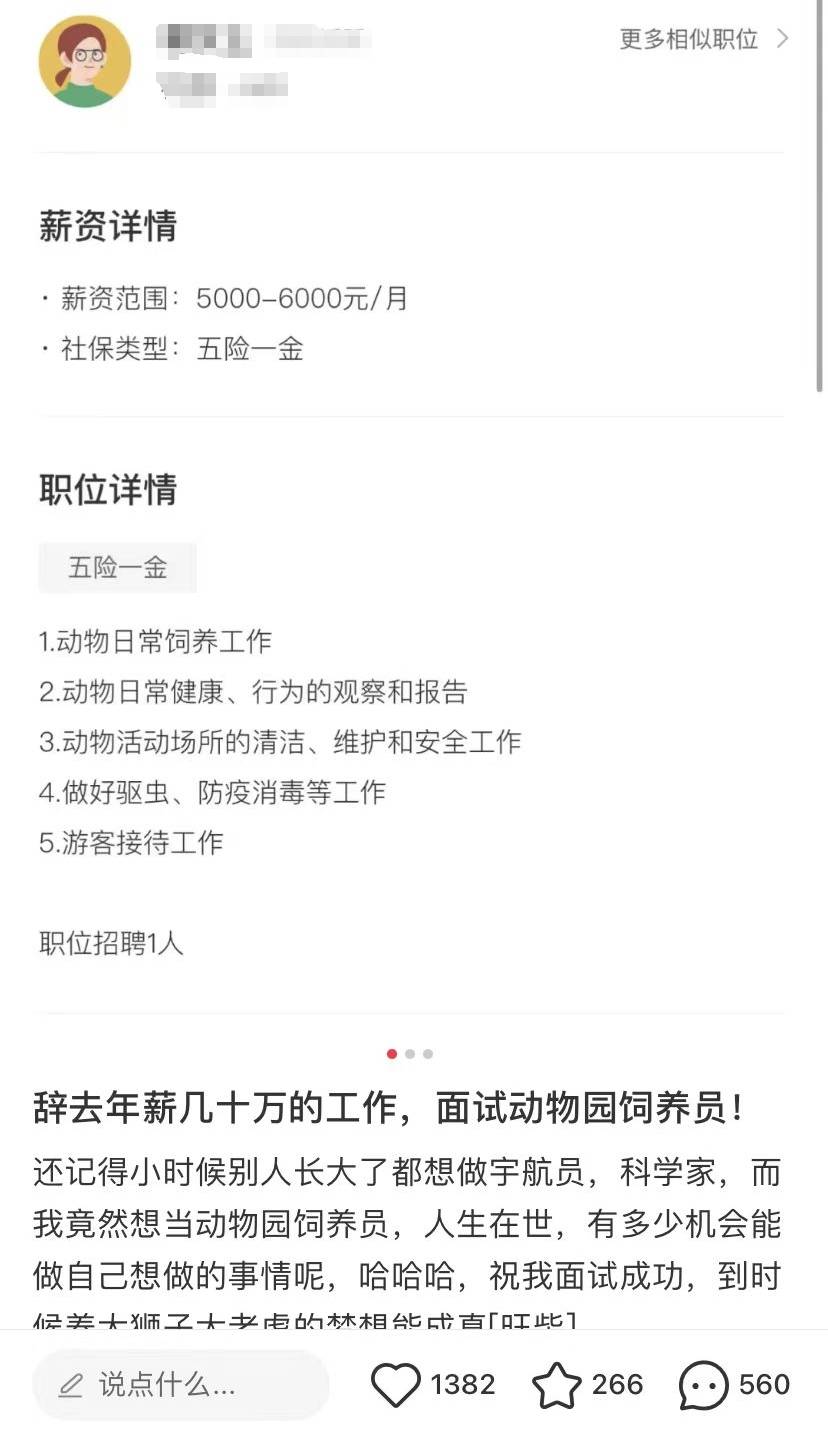The image size is (828, 1451).
Task: Collect the post using the star icon
Action: click(x=556, y=1385)
